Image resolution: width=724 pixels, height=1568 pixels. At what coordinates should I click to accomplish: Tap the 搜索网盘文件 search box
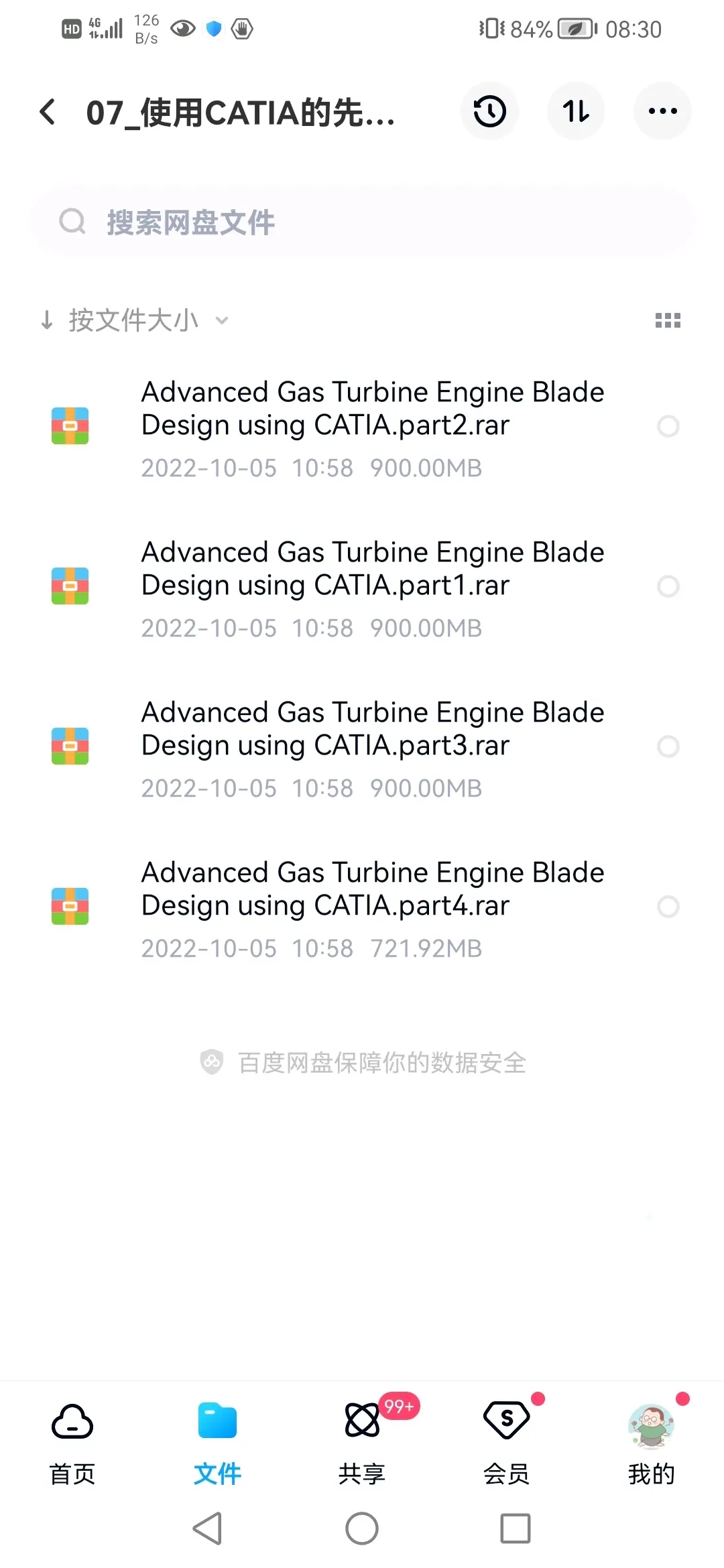[362, 222]
